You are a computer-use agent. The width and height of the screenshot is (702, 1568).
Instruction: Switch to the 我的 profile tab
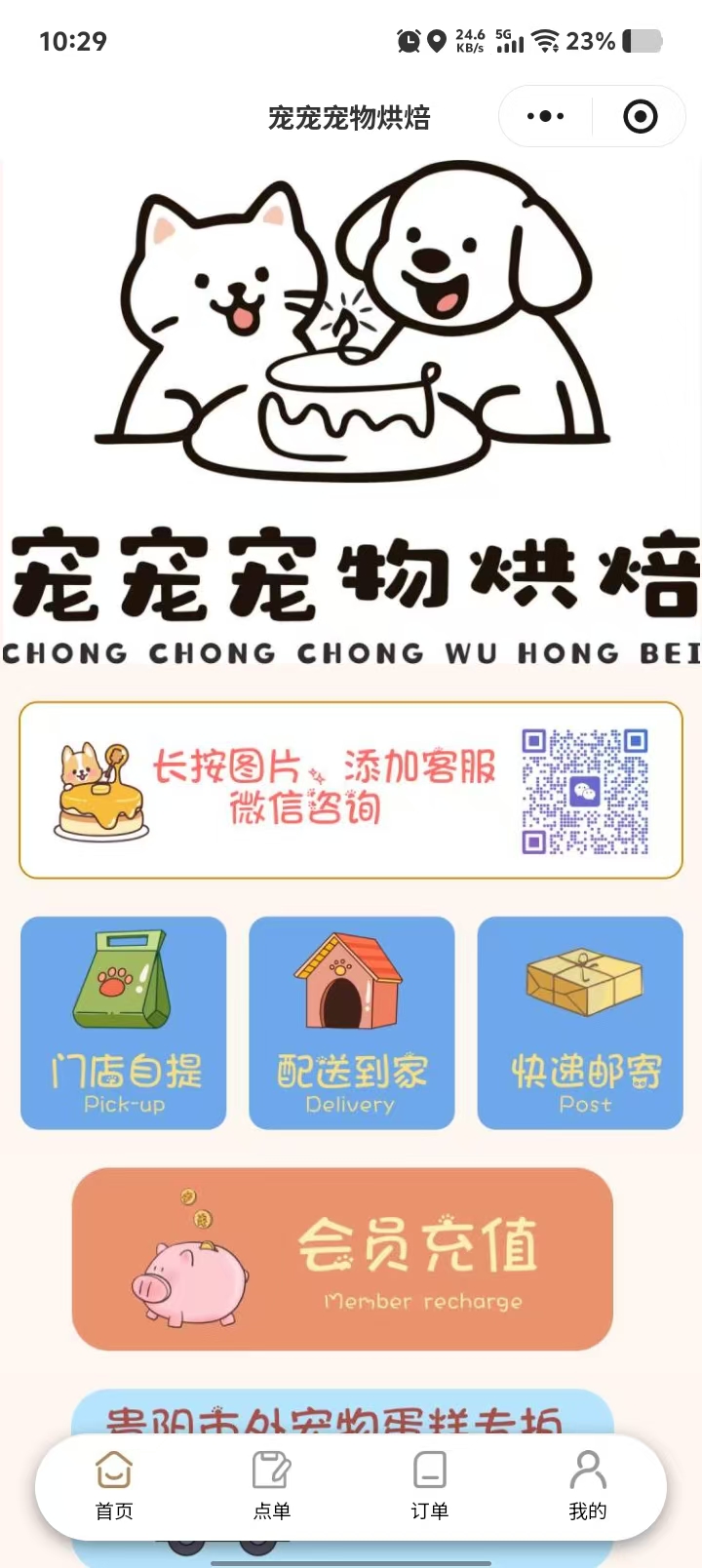pyautogui.click(x=588, y=1485)
